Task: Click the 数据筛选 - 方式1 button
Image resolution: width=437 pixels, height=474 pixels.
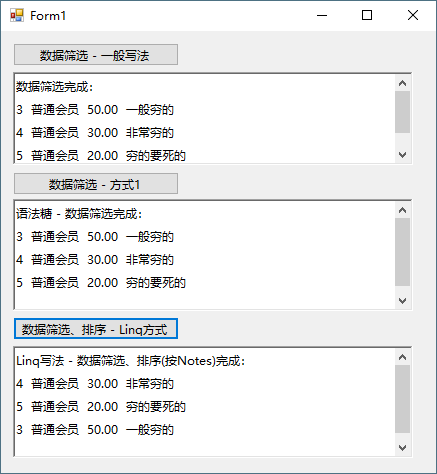Action: 96,183
